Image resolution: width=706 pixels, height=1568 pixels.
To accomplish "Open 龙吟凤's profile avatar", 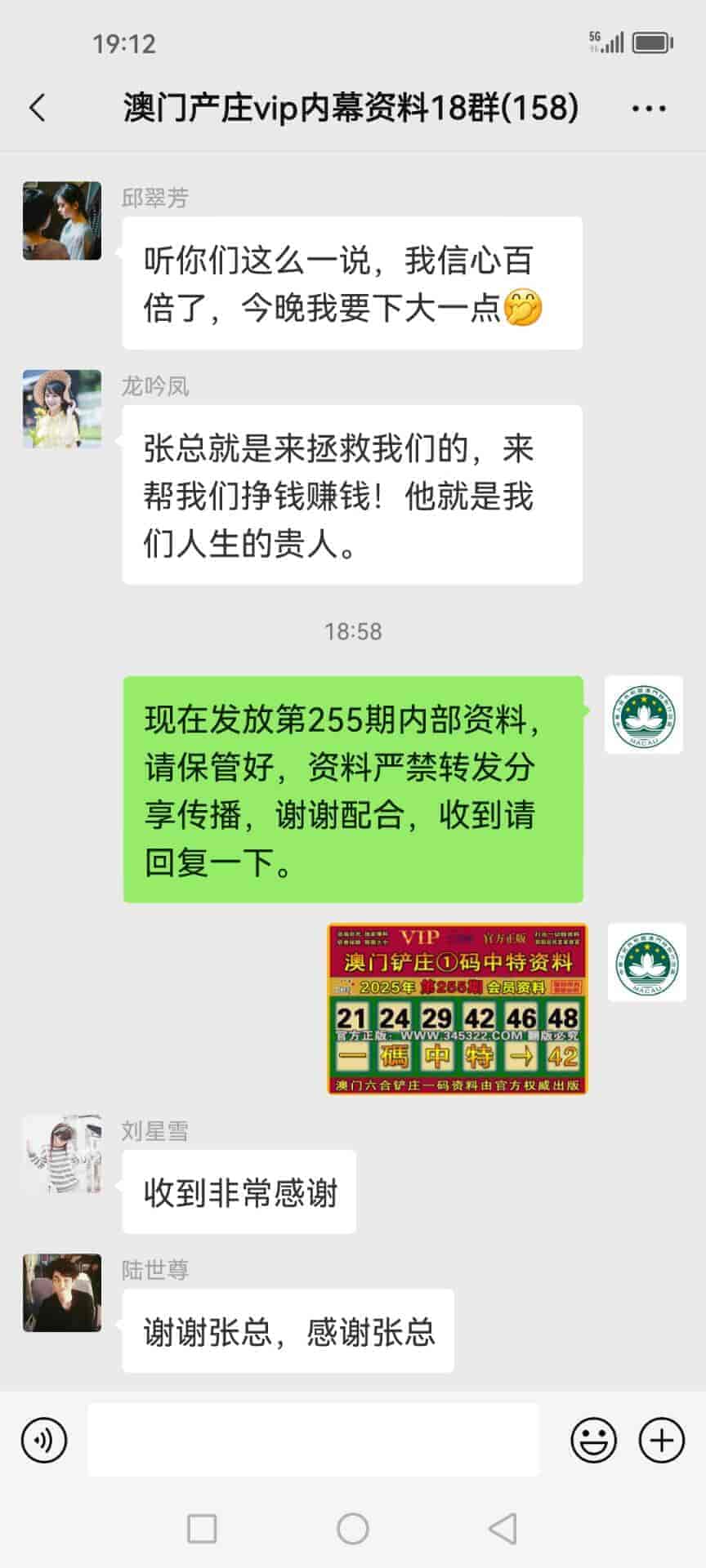I will pos(62,409).
